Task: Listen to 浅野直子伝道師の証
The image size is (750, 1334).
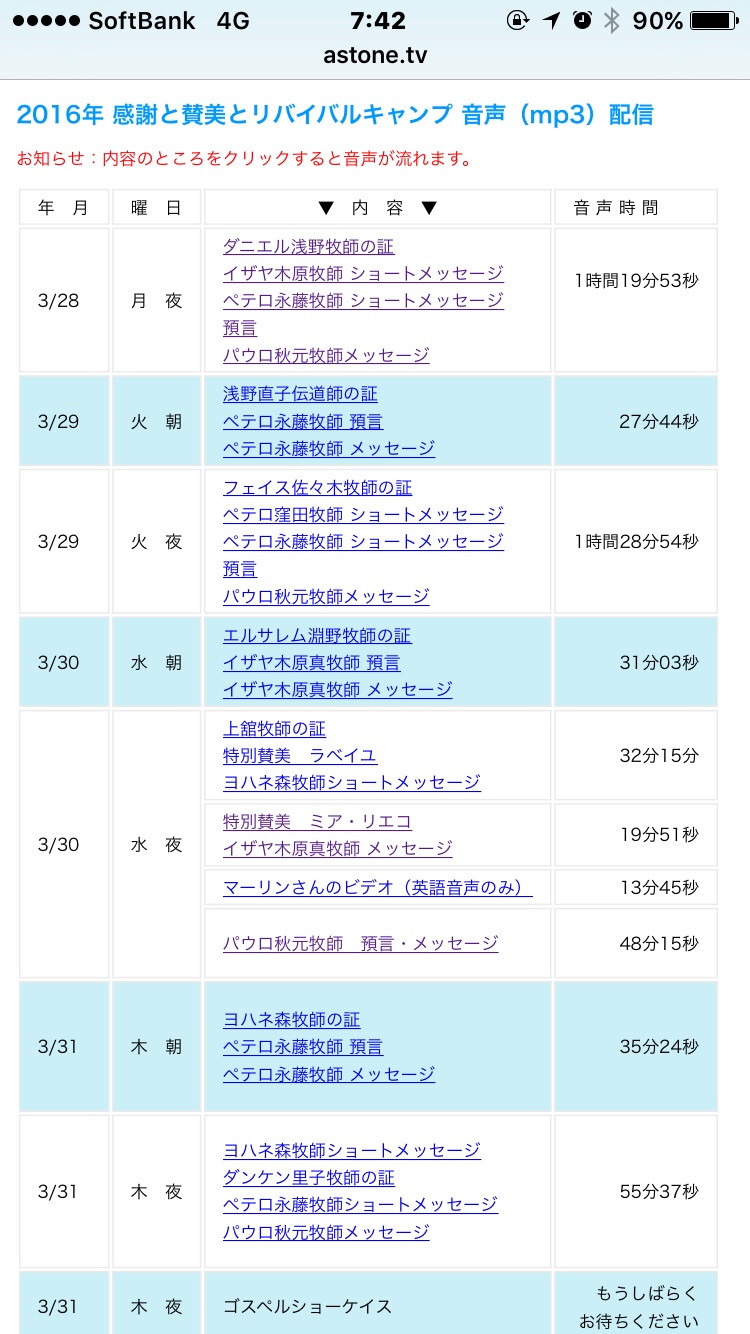Action: tap(300, 395)
